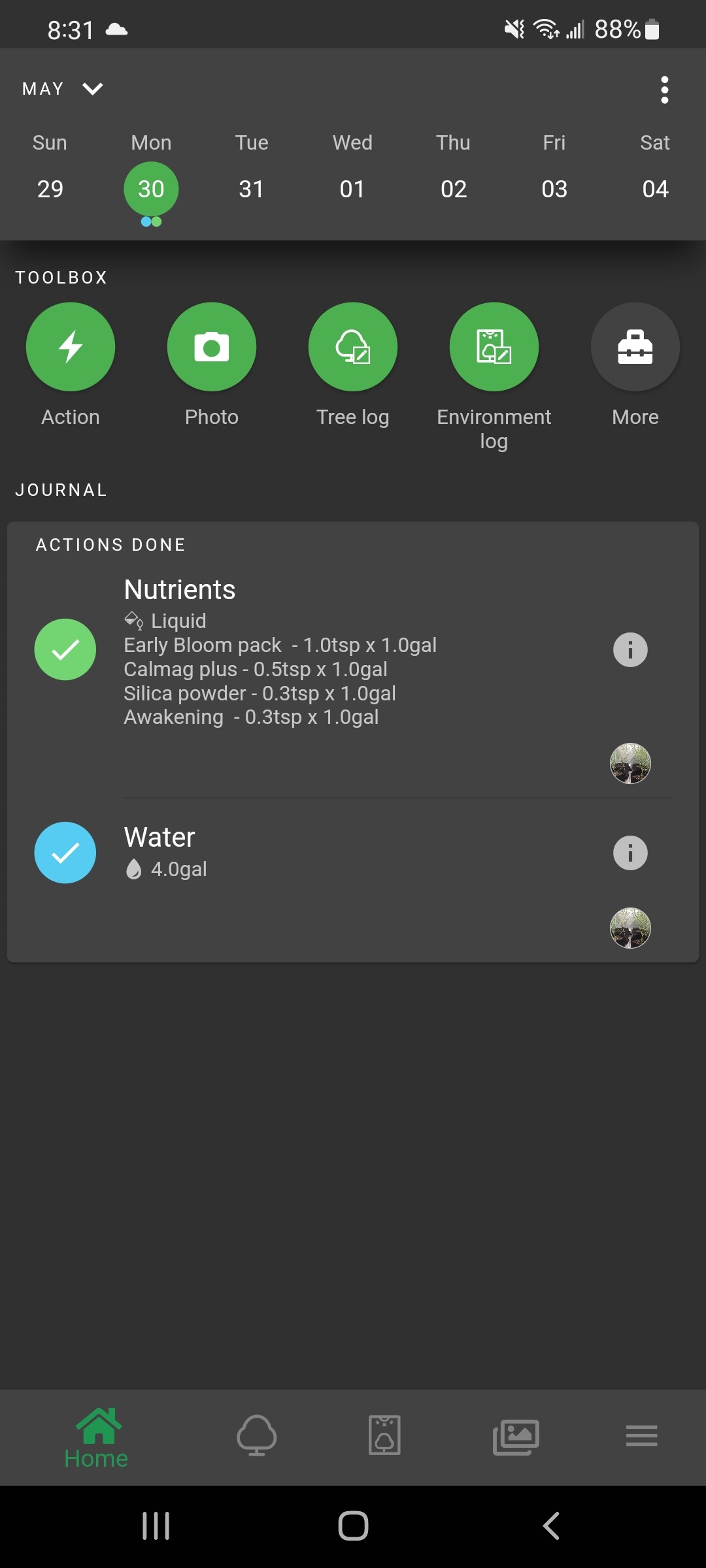Select Saturday 04 in the calendar

tap(655, 189)
